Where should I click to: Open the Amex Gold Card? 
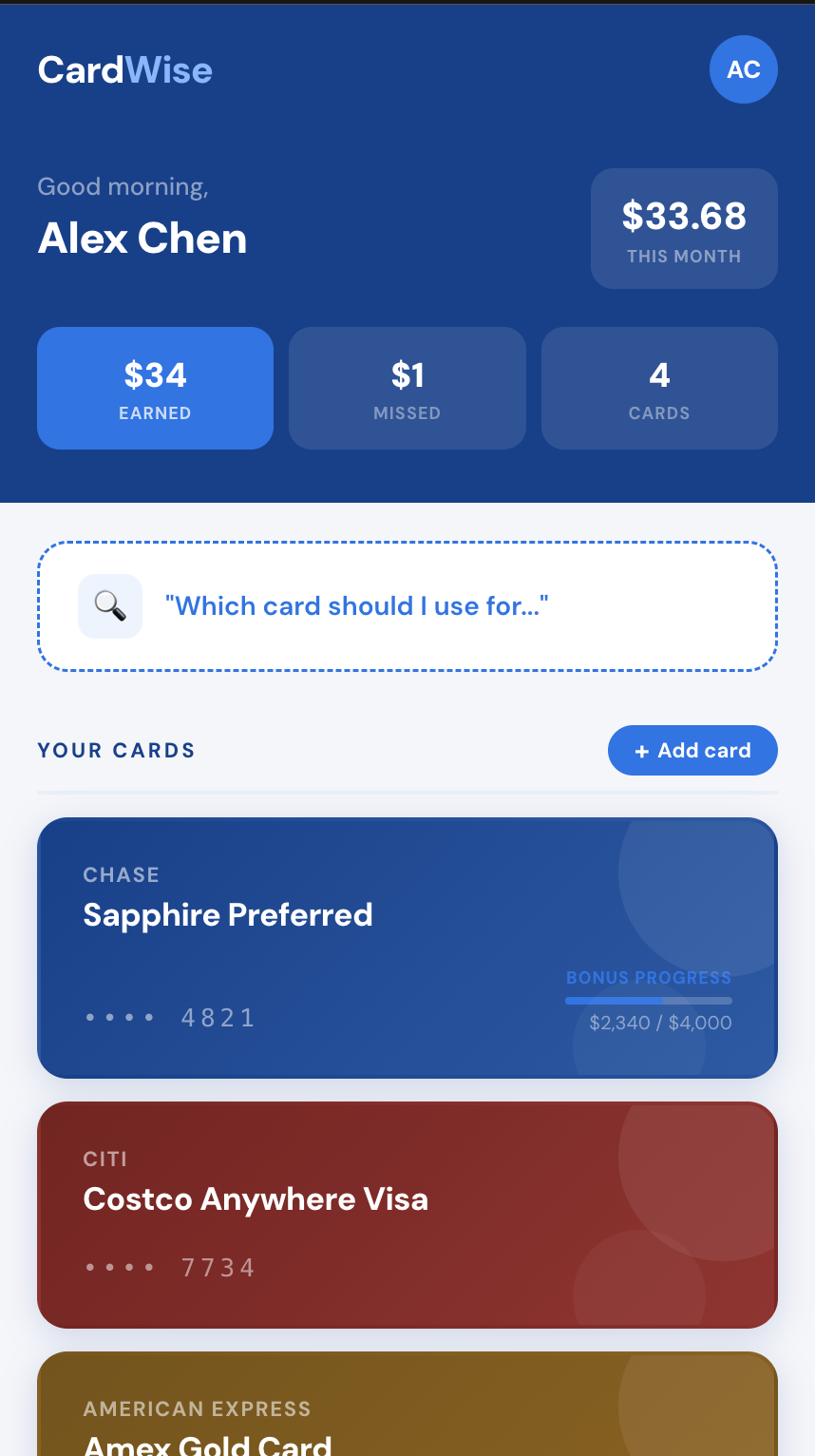pyautogui.click(x=407, y=1404)
